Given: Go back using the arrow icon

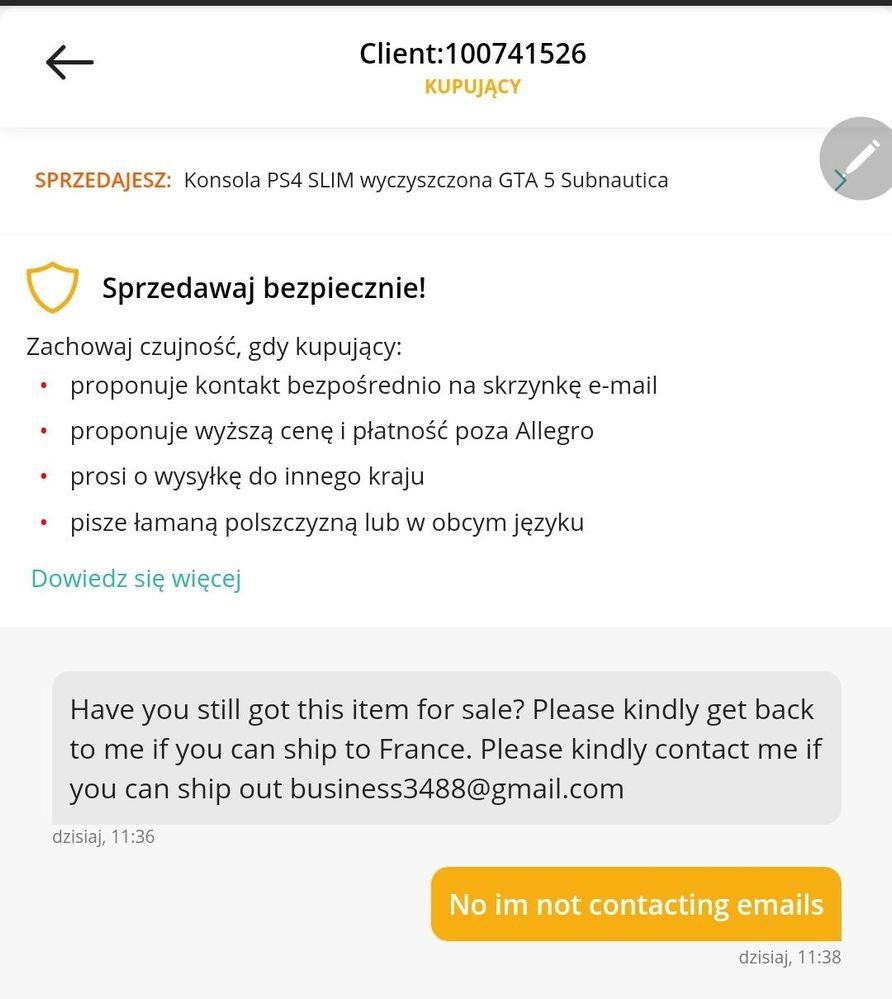Looking at the screenshot, I should click(70, 62).
